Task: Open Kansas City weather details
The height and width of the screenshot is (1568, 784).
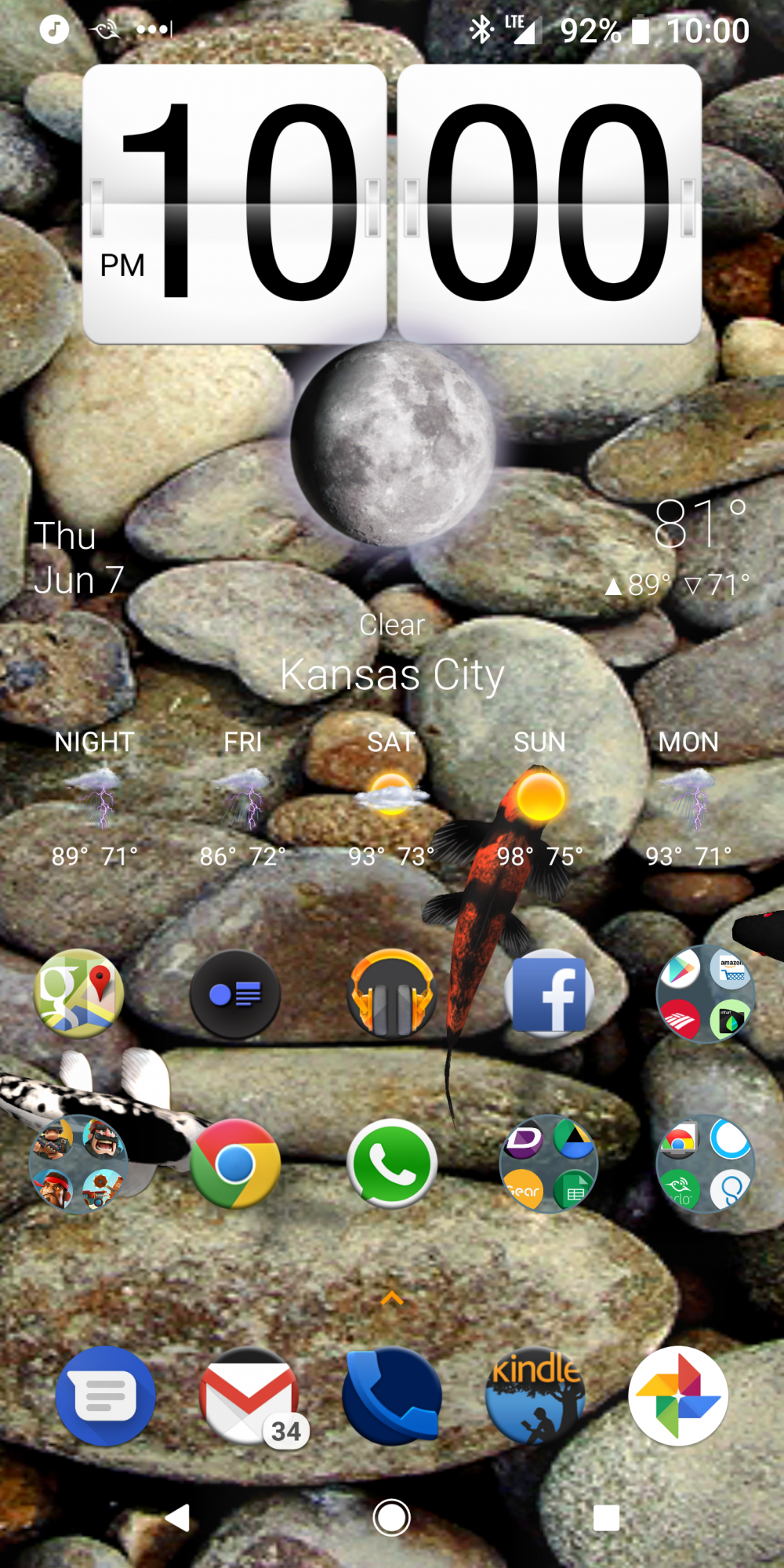Action: (392, 674)
